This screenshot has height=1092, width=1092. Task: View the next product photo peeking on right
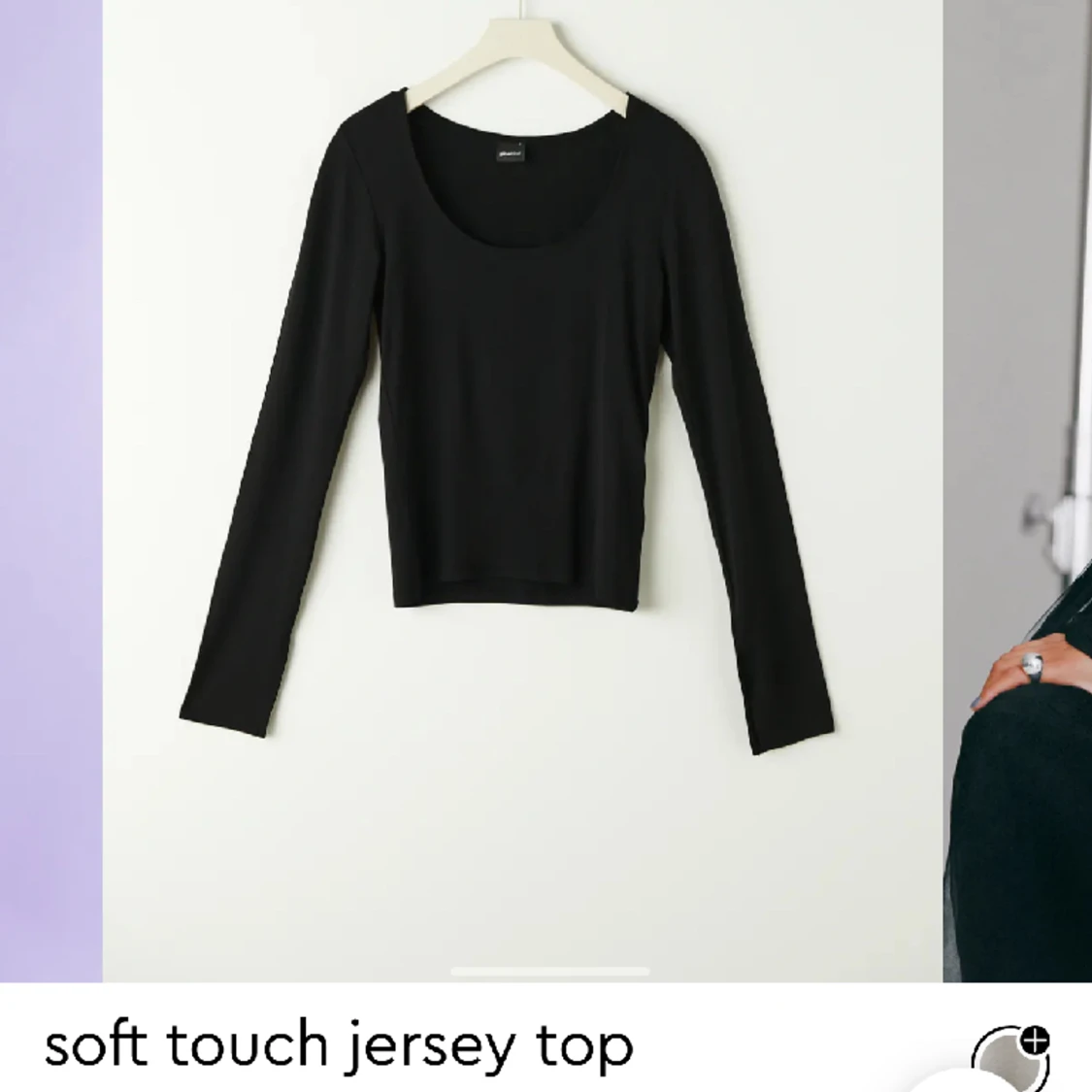click(x=1017, y=491)
